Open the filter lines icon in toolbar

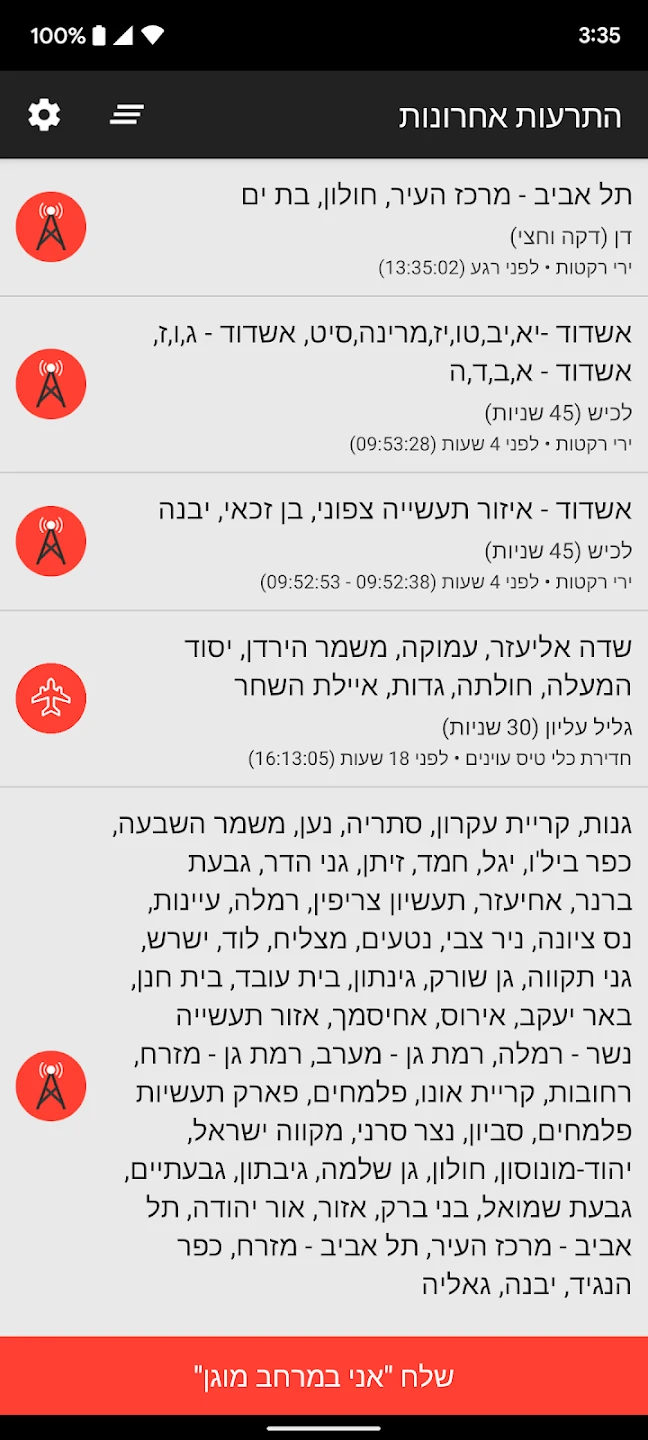pos(127,115)
